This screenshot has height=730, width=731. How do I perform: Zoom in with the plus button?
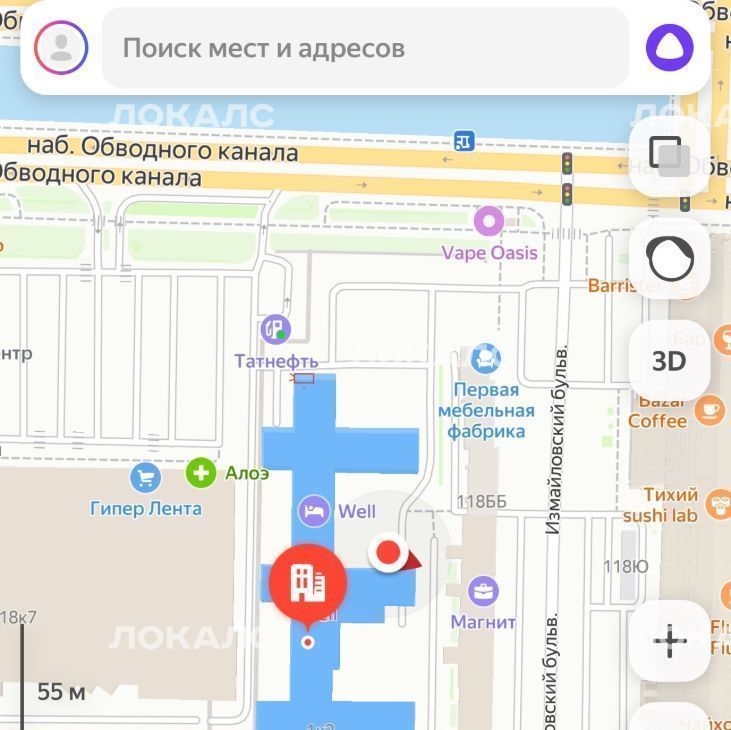point(669,641)
